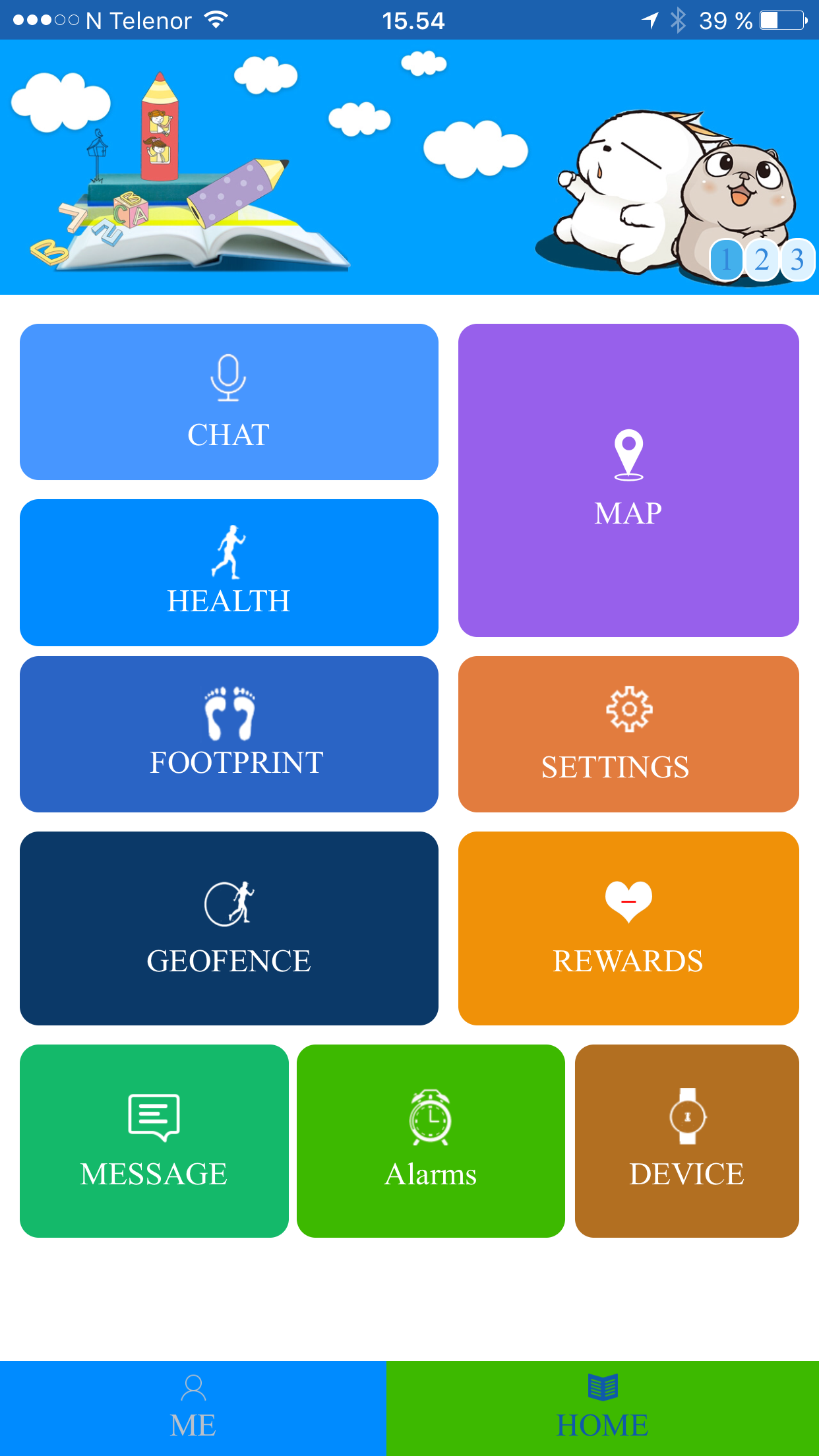
Task: Open the FOOTPRINT history tile
Action: pos(229,734)
